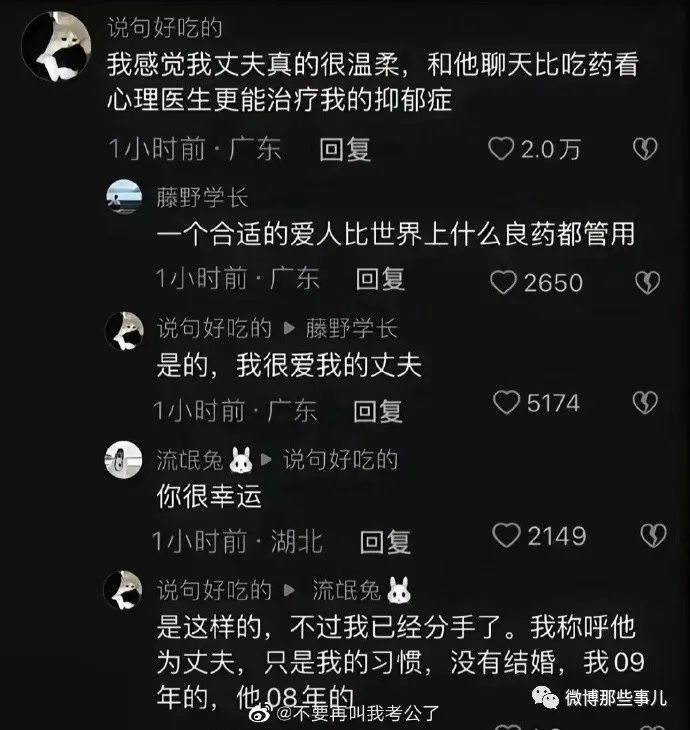
Task: Reply to 藤野学长's comment
Action: (x=381, y=279)
